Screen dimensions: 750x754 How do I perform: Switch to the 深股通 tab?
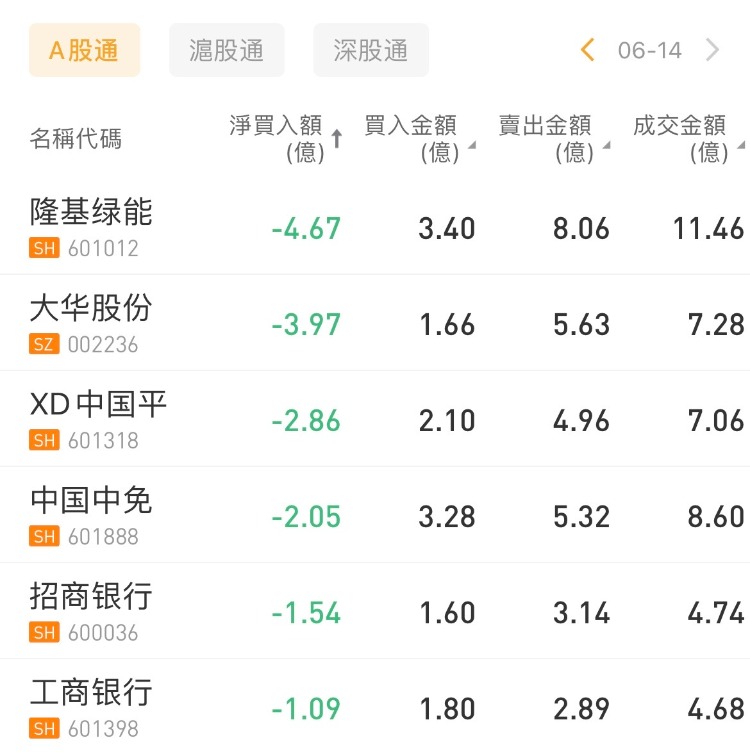(x=371, y=51)
